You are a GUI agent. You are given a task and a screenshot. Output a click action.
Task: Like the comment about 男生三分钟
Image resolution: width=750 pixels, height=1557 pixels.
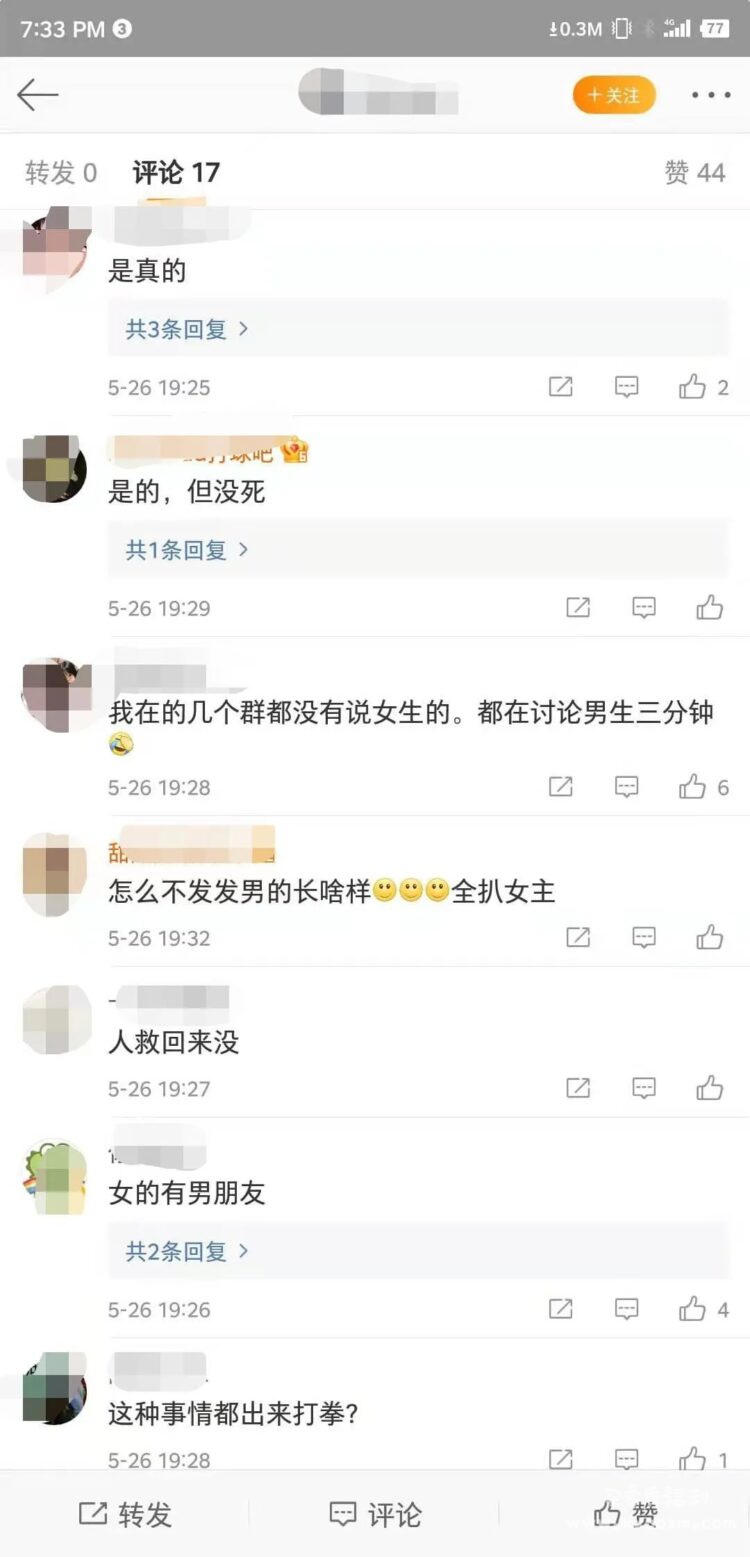point(693,787)
